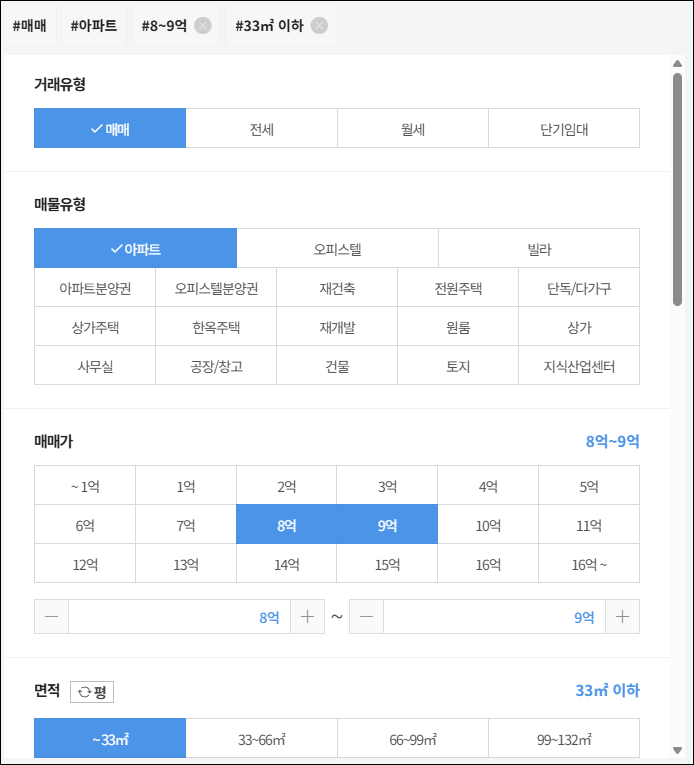Select 빌라 property type
Screen dimensions: 694x765
click(x=538, y=249)
